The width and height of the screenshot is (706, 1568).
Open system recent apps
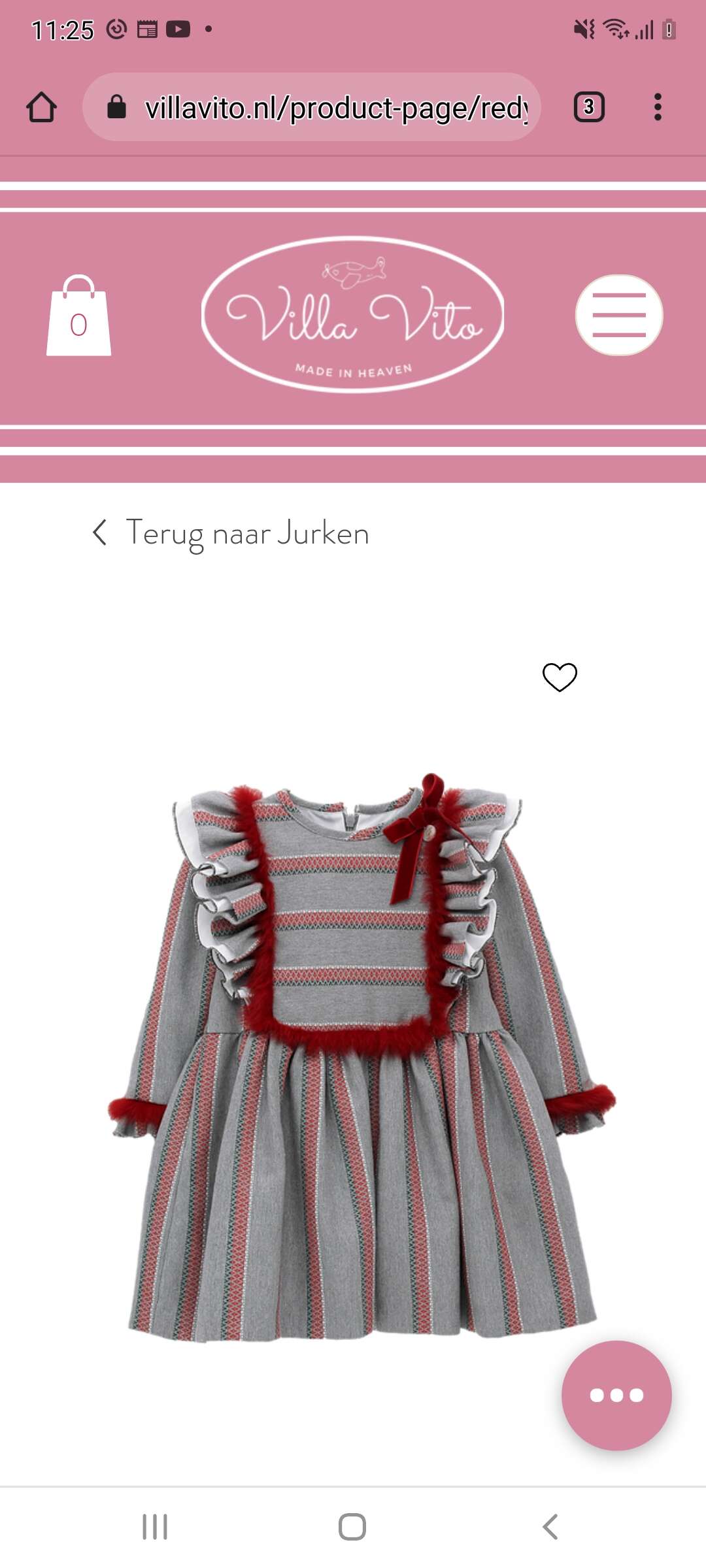coord(155,1527)
